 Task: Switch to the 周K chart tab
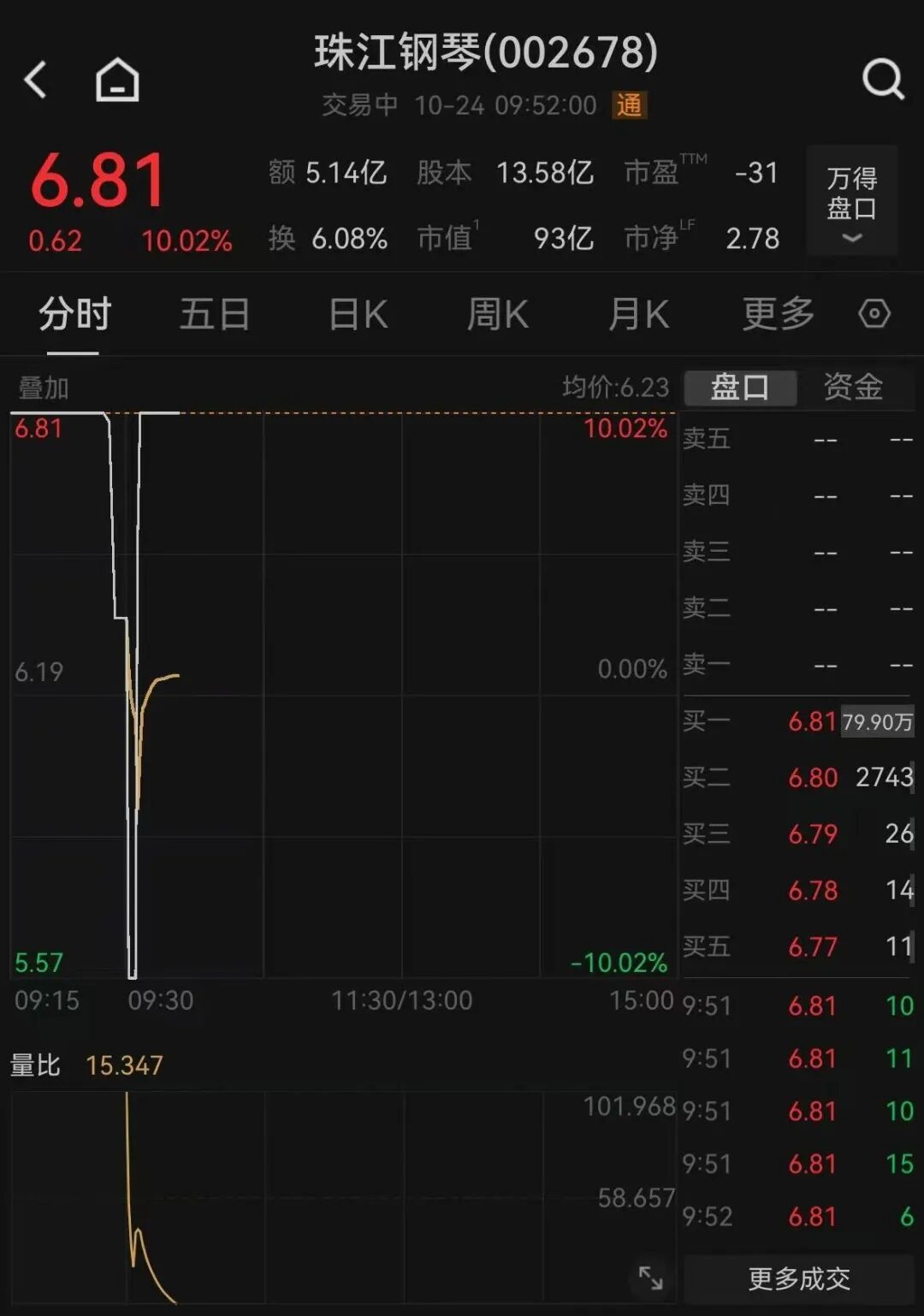pyautogui.click(x=497, y=314)
